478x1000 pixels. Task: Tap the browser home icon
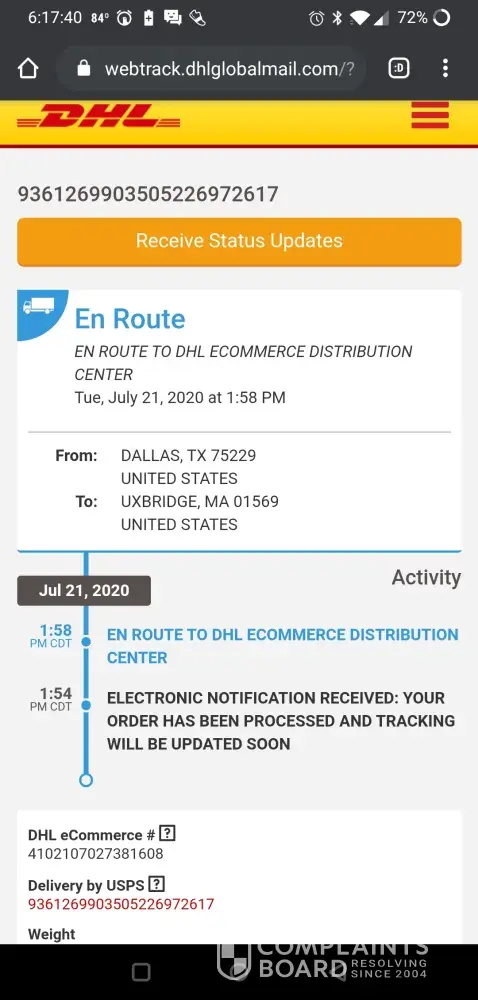click(x=28, y=69)
